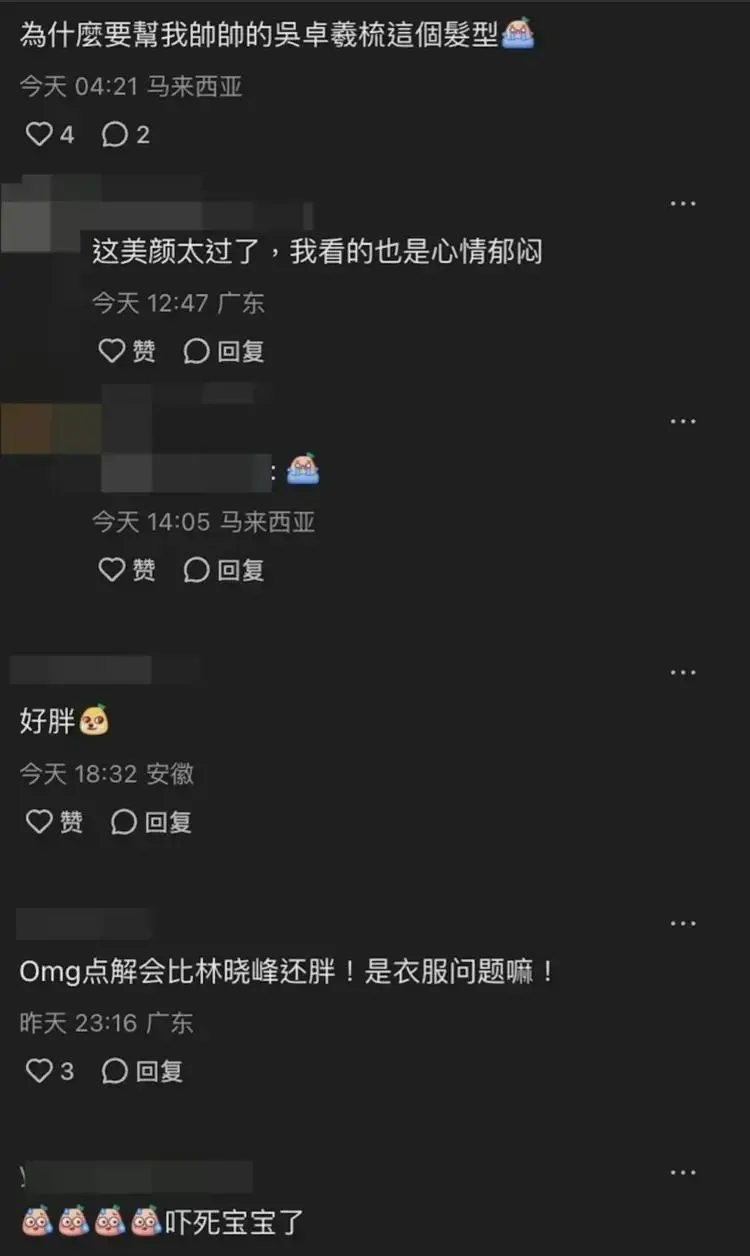The image size is (750, 1256).
Task: Like the reply '这美颜太过了'
Action: [127, 351]
